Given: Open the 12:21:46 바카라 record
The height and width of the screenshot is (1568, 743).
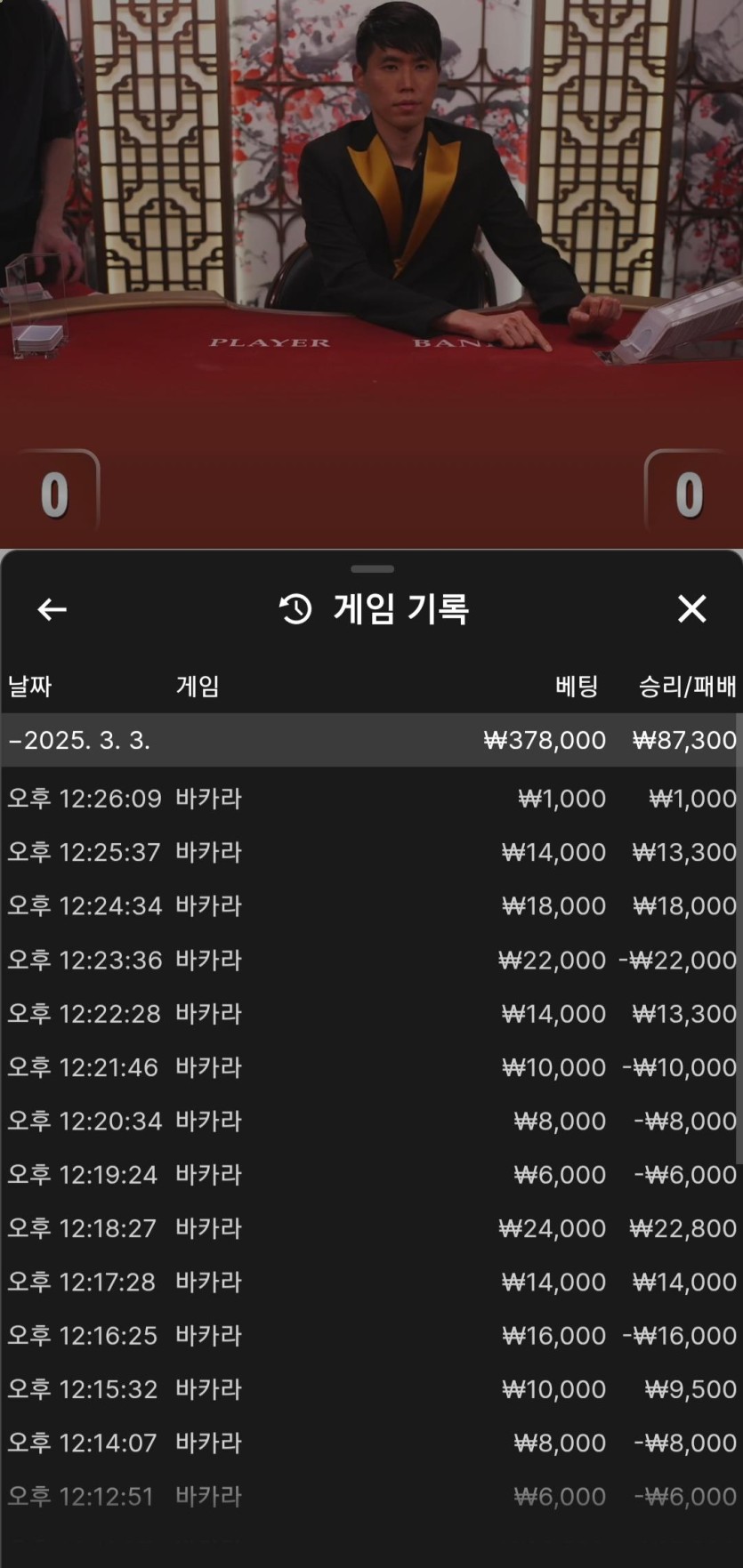Looking at the screenshot, I should pyautogui.click(x=371, y=1067).
